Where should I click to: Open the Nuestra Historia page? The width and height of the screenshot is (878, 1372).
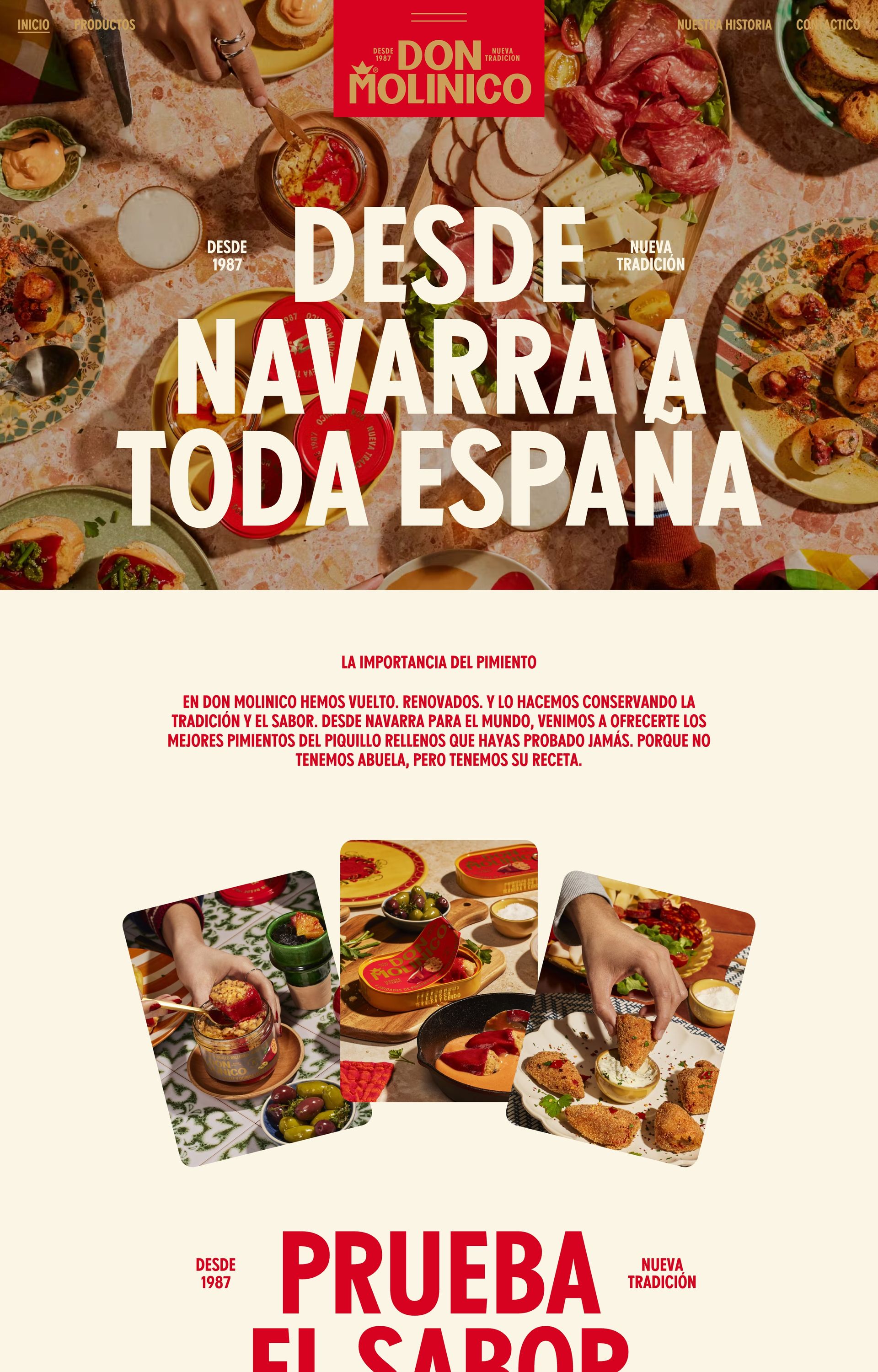click(x=723, y=25)
